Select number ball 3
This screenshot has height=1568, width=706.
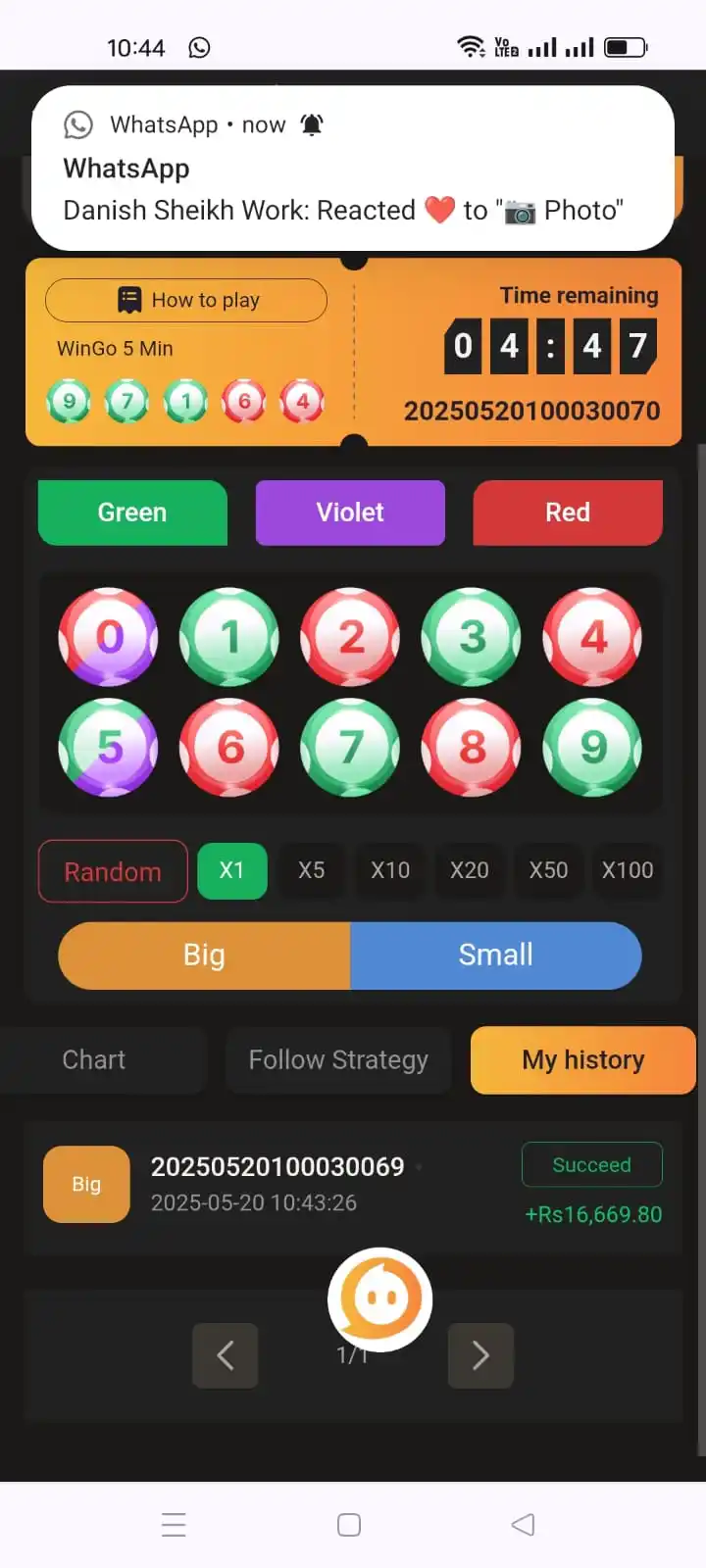point(472,637)
